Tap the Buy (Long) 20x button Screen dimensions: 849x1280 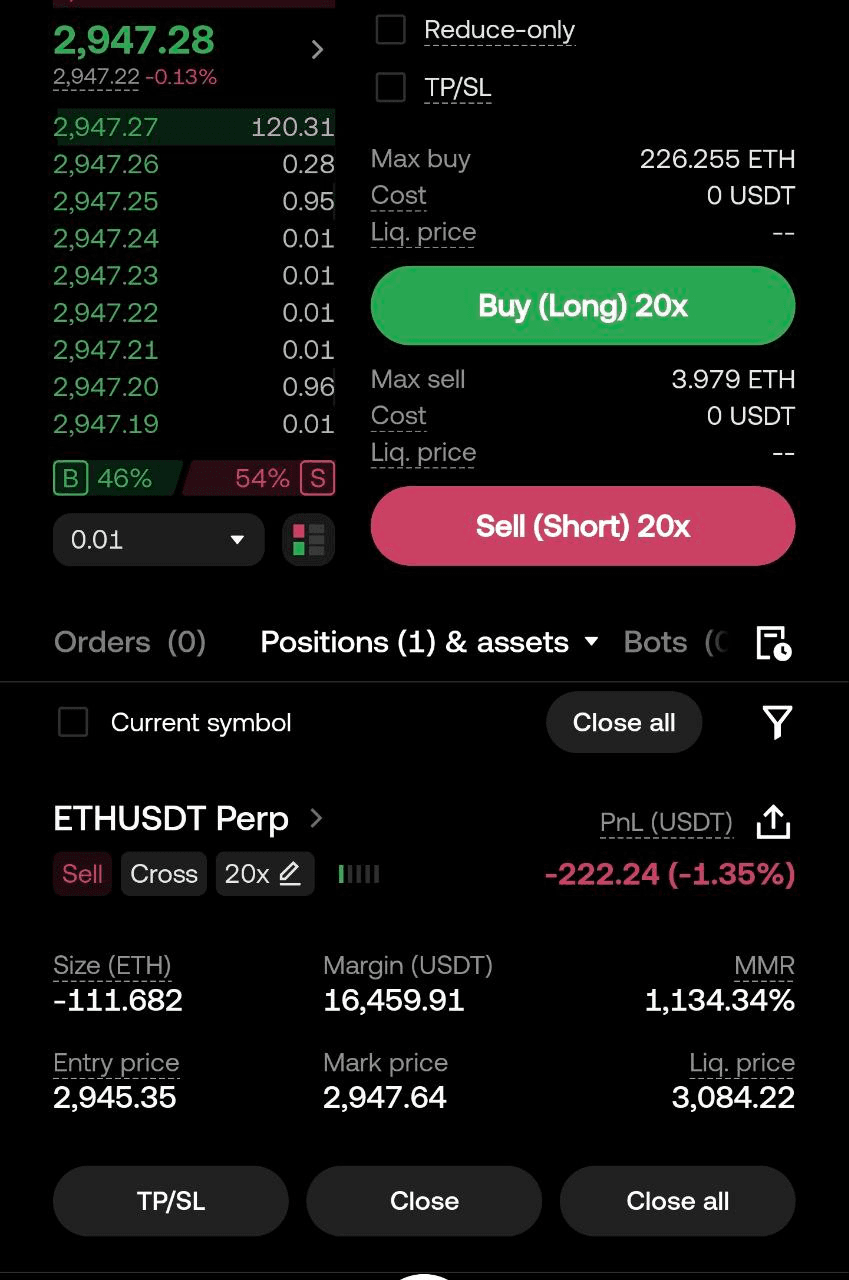[583, 306]
